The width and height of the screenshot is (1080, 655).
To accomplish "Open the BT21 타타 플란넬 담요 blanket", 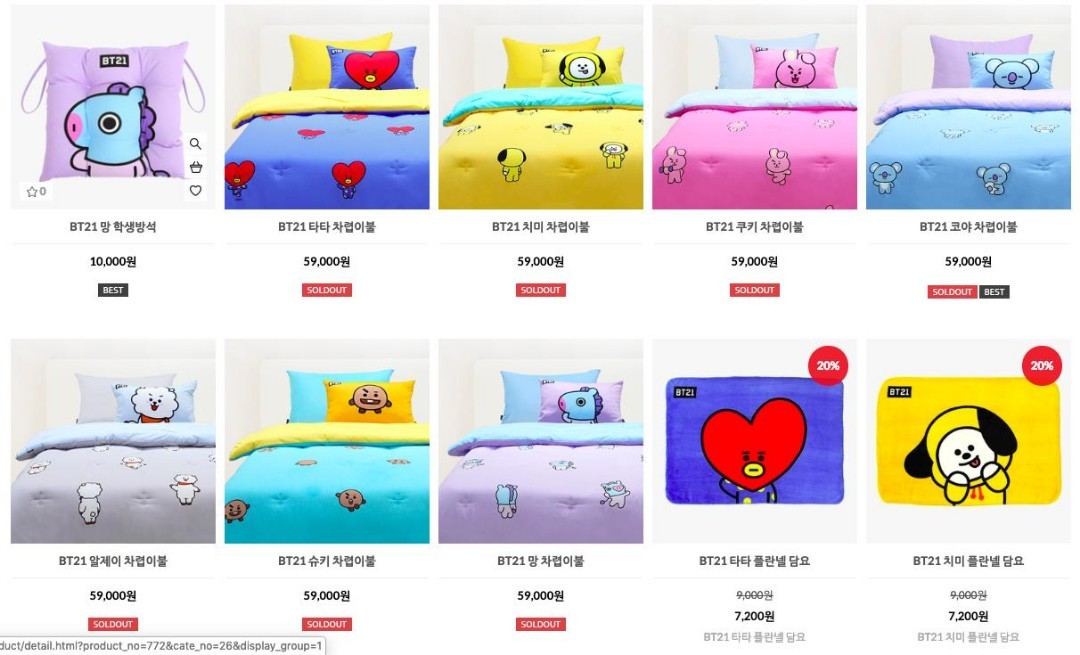I will [x=754, y=442].
